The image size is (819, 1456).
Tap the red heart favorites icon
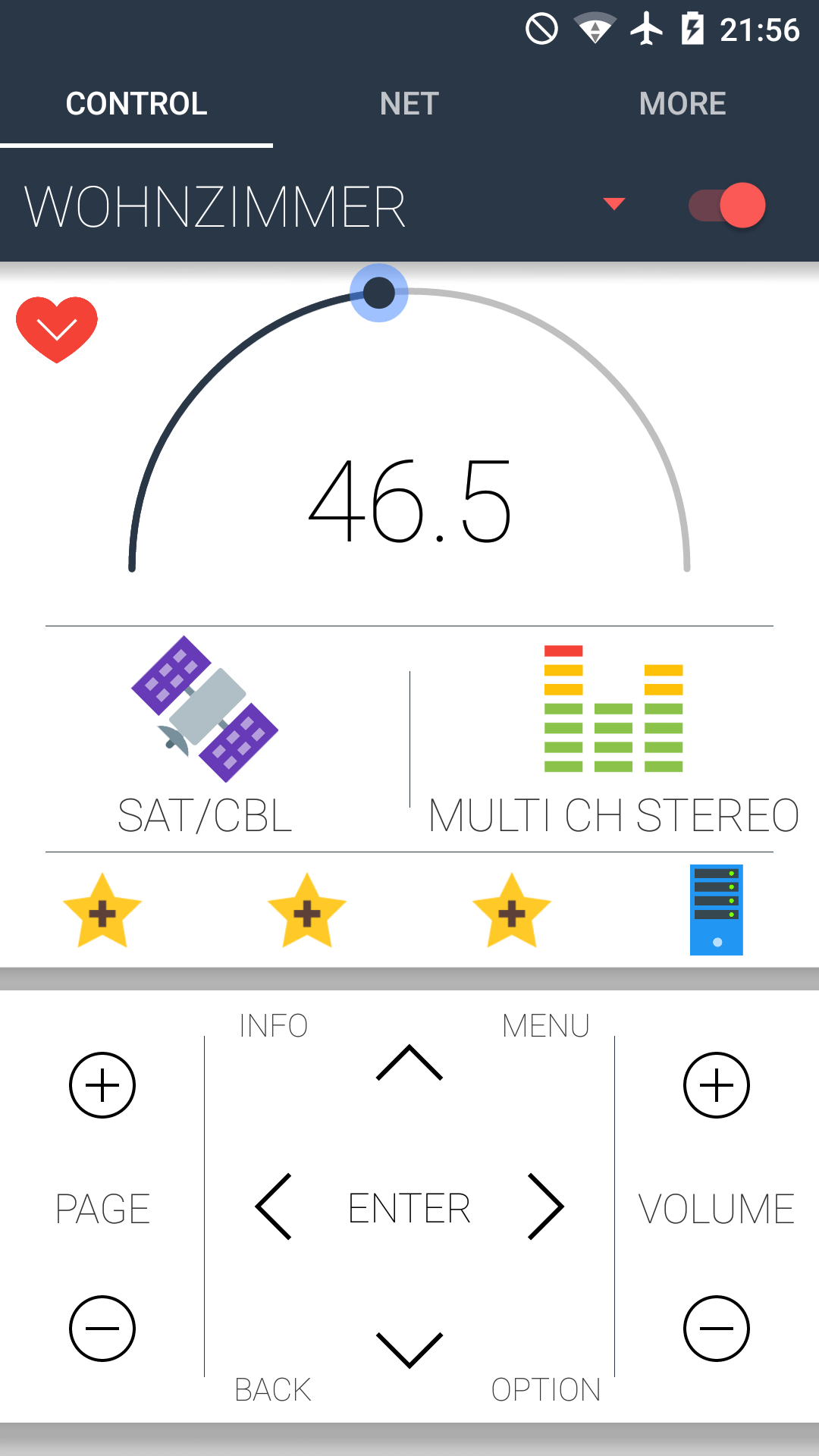(57, 329)
